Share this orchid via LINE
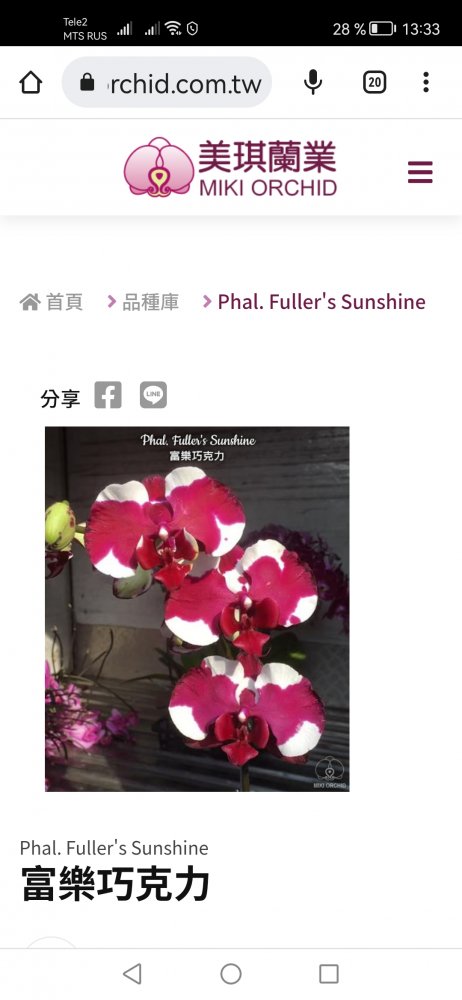 tap(153, 395)
